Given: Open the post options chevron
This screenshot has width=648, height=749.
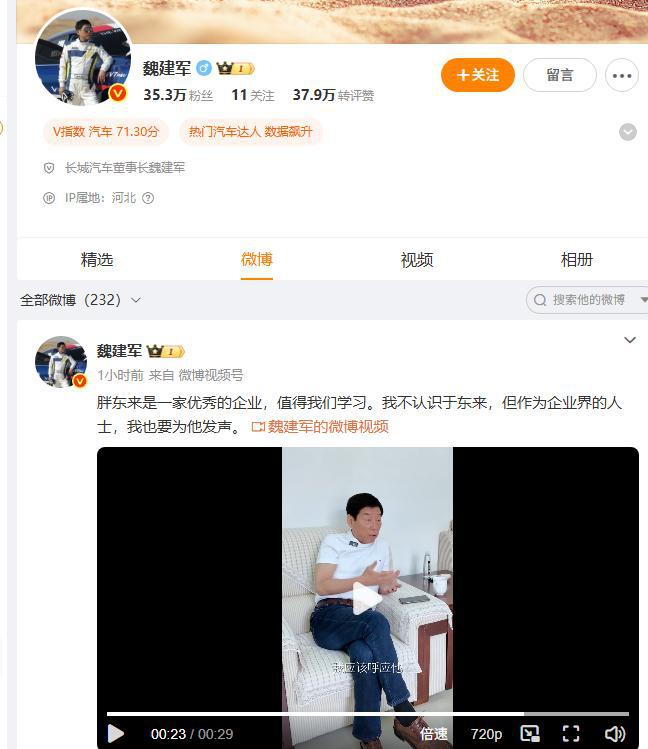Looking at the screenshot, I should [630, 340].
